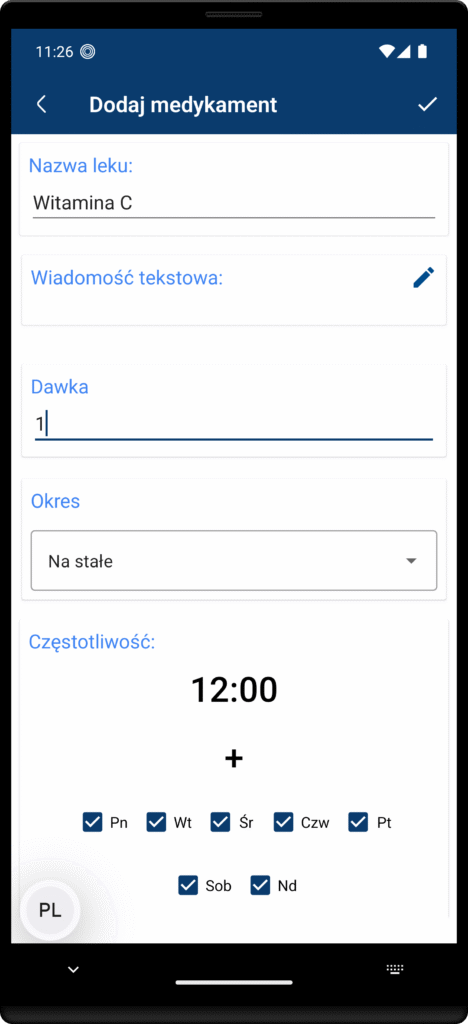Open the keyboard switcher icon
Screen dimensions: 468x1024
[395, 969]
